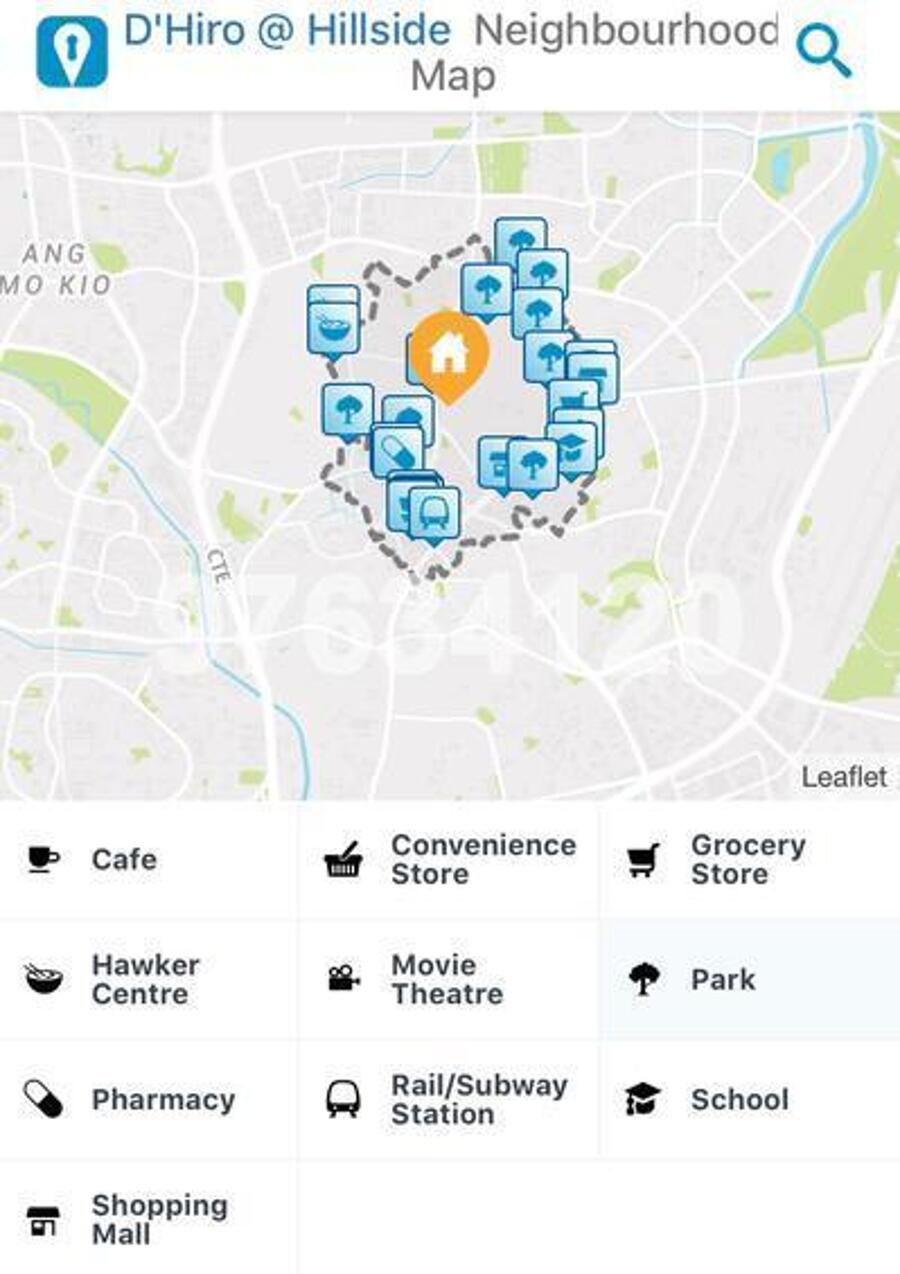Select the orange home marker on map
900x1274 pixels.
click(x=449, y=352)
